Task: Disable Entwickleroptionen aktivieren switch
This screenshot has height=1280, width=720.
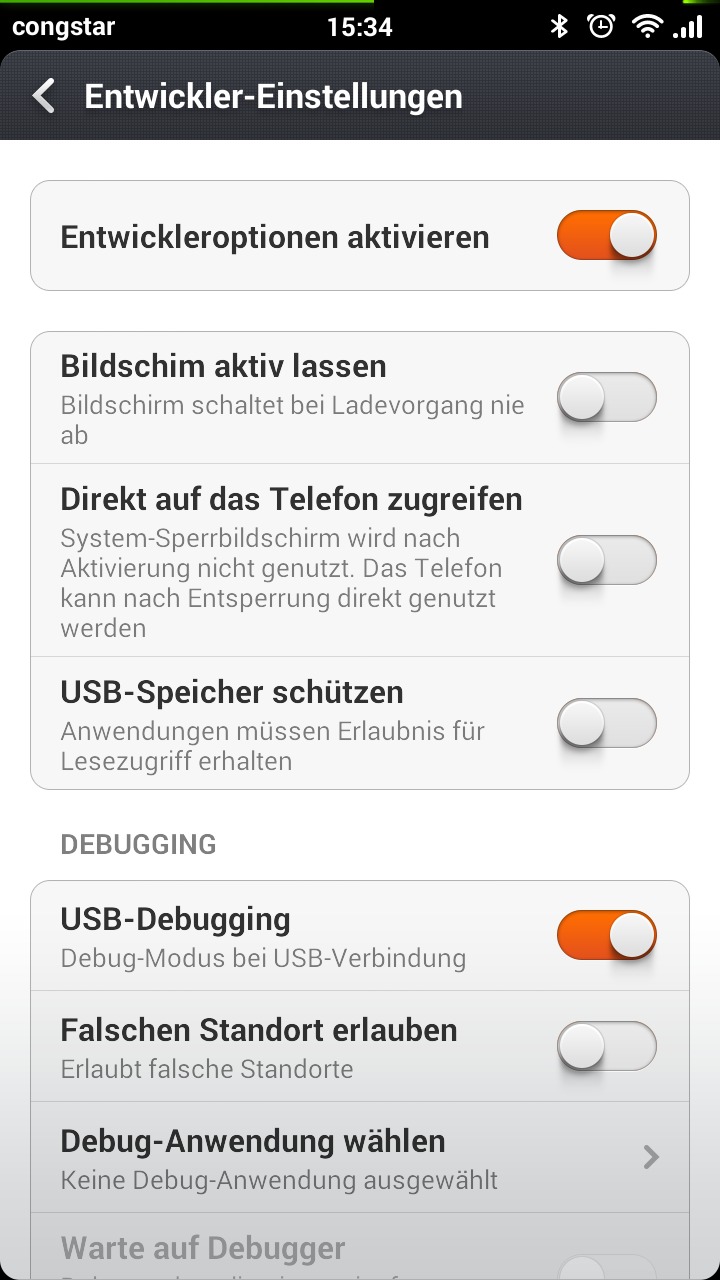Action: coord(606,236)
